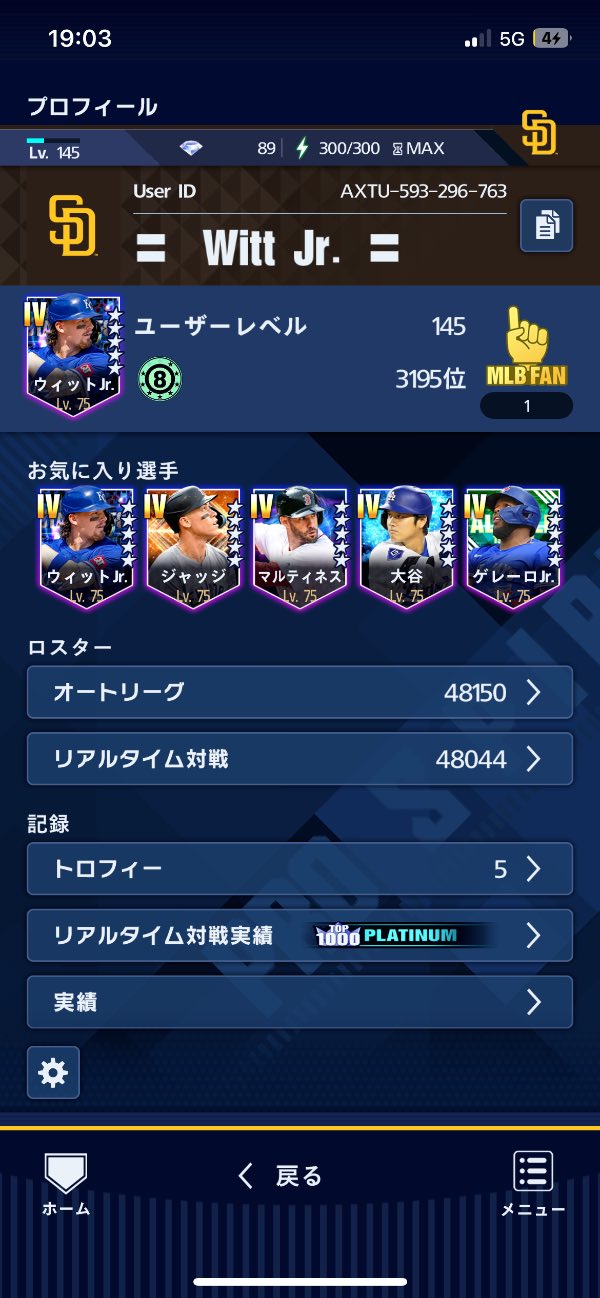Image resolution: width=600 pixels, height=1298 pixels.
Task: Open the トロフィー records row
Action: pos(299,869)
